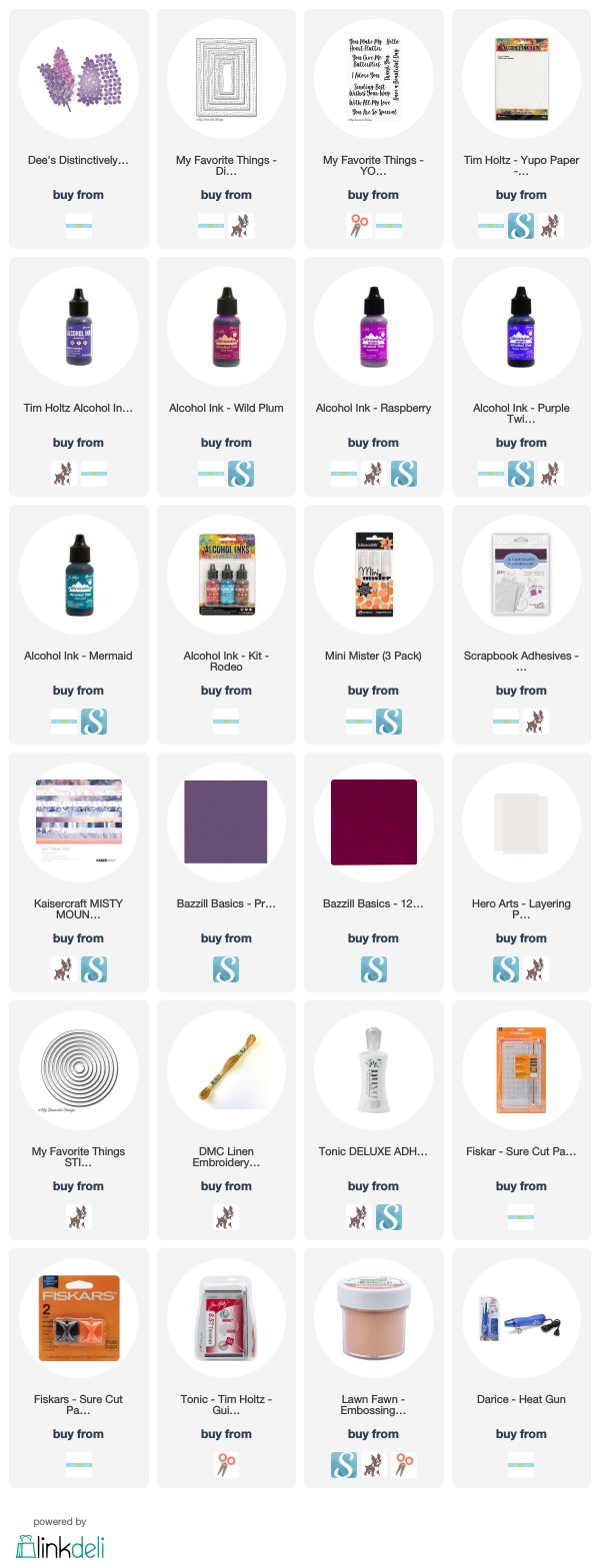Viewport: 600px width, 1568px height.
Task: Open the DMC Linen Embroidery floss product
Action: [x=226, y=1071]
